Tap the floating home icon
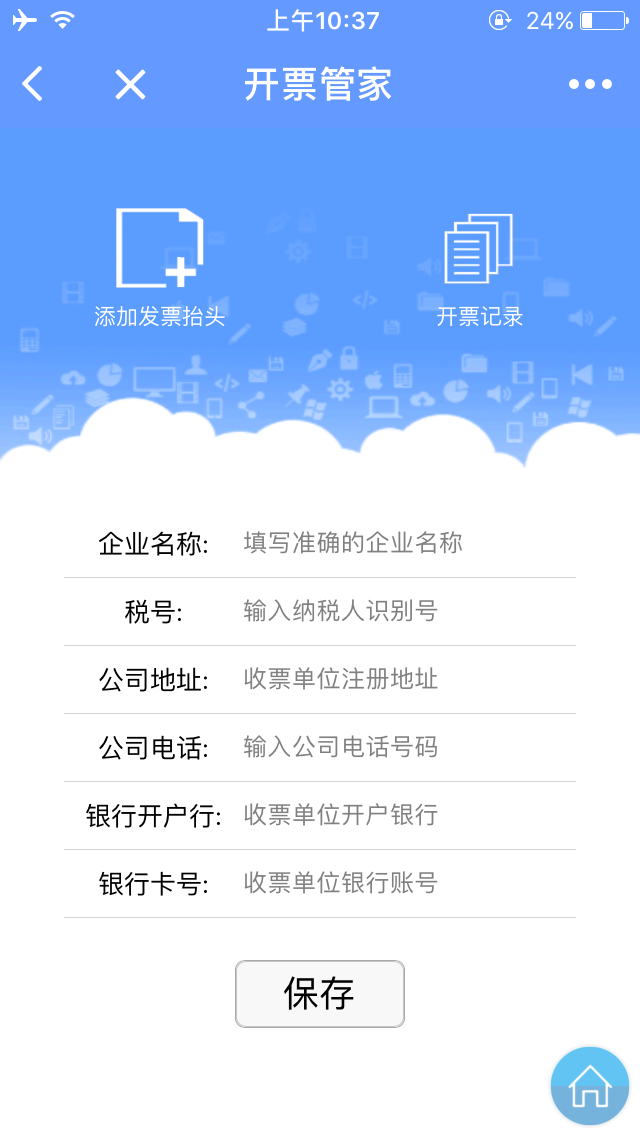This screenshot has width=640, height=1136. pos(590,1086)
